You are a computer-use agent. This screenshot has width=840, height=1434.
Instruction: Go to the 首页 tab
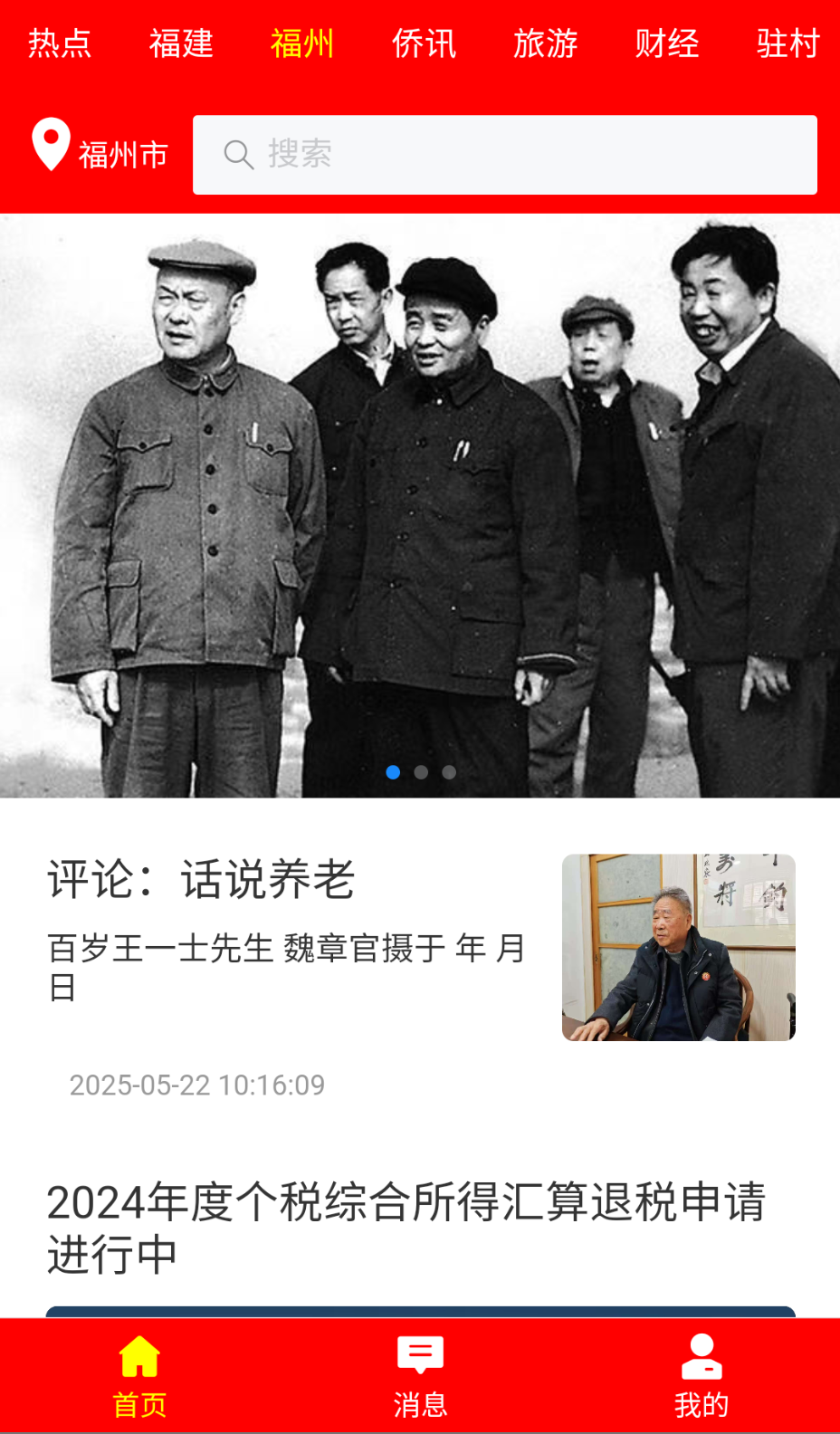[x=139, y=1376]
